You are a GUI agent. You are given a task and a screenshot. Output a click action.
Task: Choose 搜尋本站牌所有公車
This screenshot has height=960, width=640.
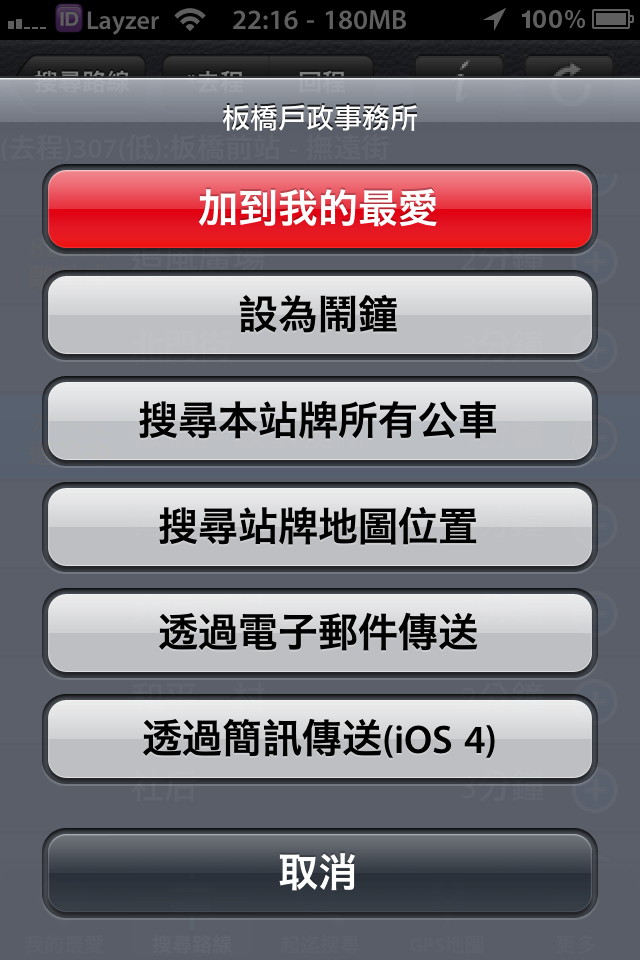click(319, 421)
